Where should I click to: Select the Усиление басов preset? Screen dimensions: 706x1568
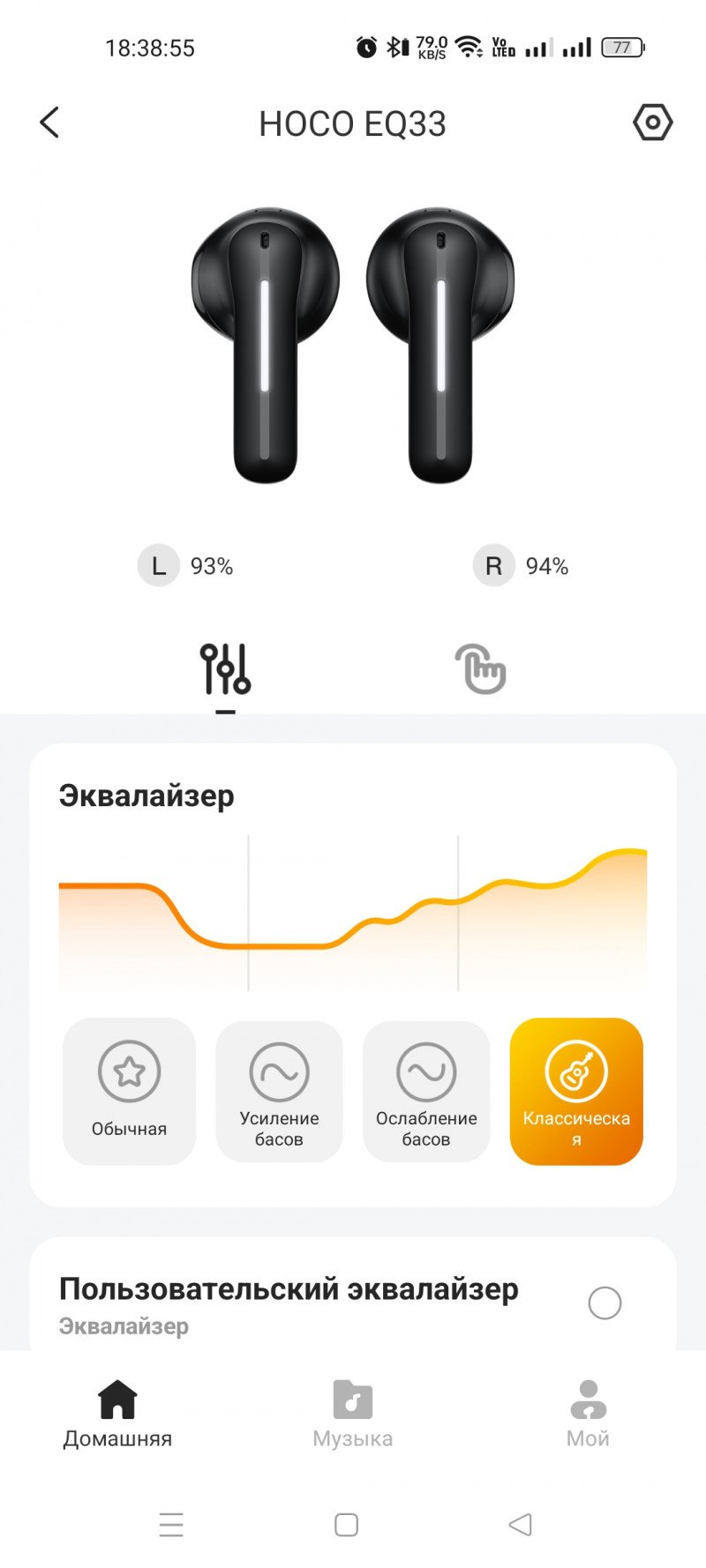279,1091
